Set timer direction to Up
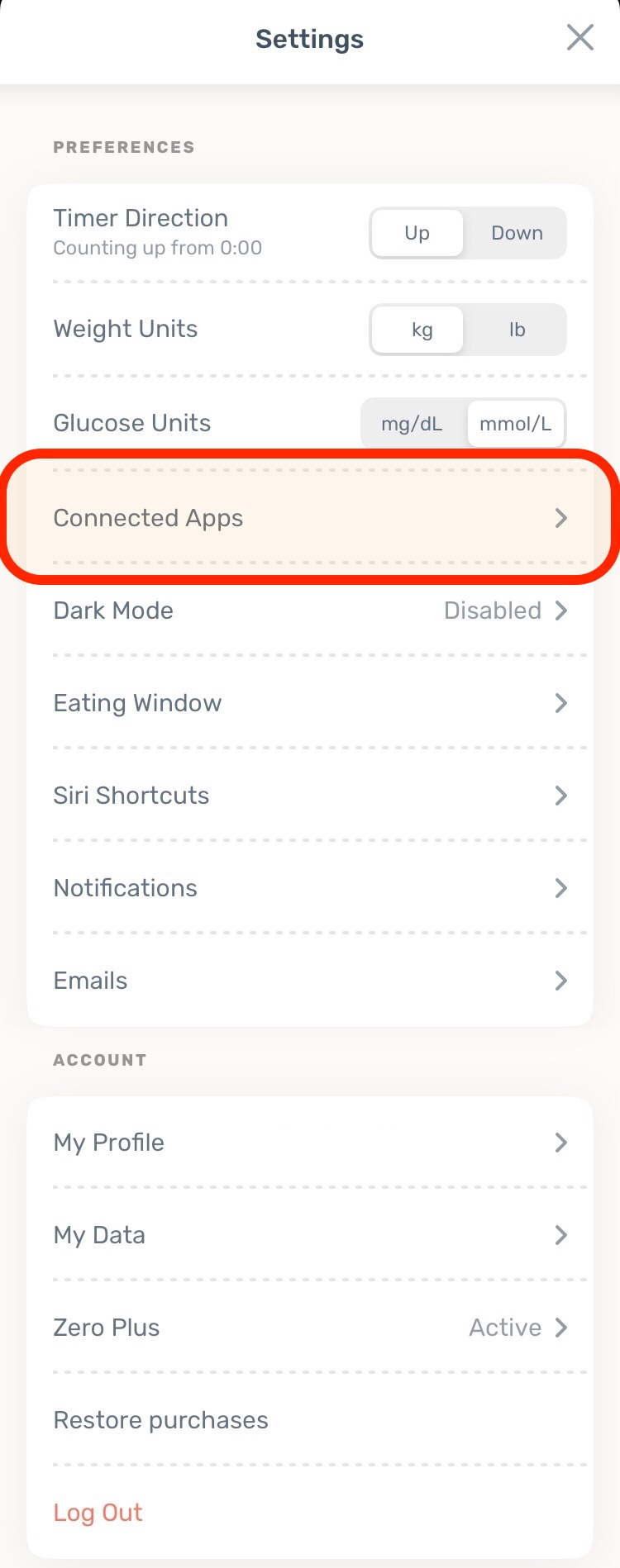The width and height of the screenshot is (620, 1568). [417, 233]
